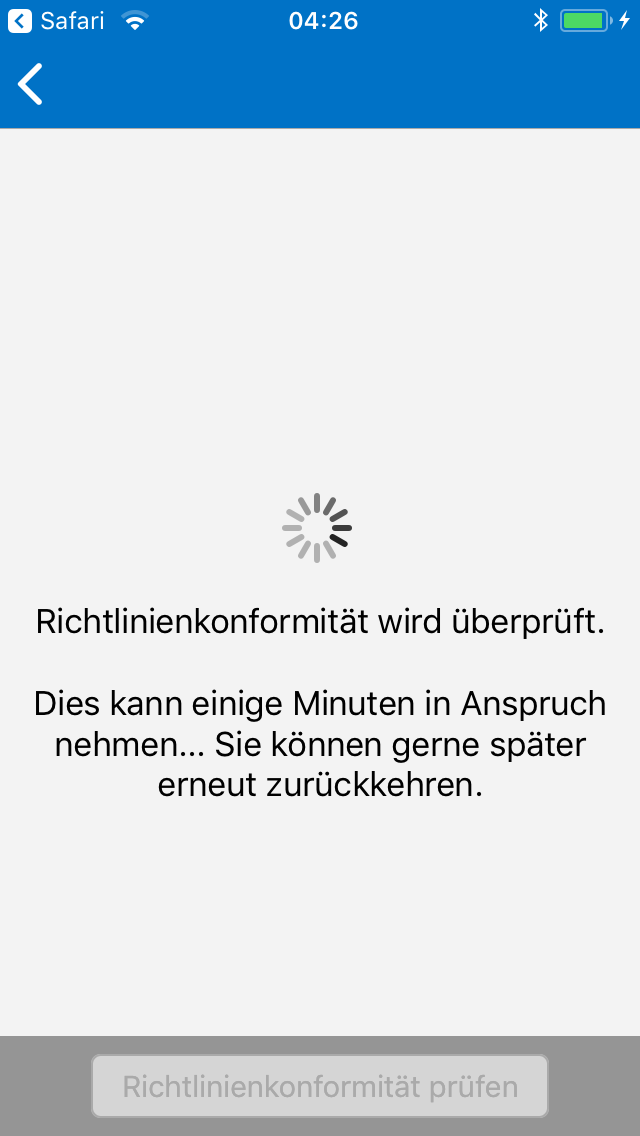Go back using the header arrow
The image size is (640, 1136).
tap(31, 84)
